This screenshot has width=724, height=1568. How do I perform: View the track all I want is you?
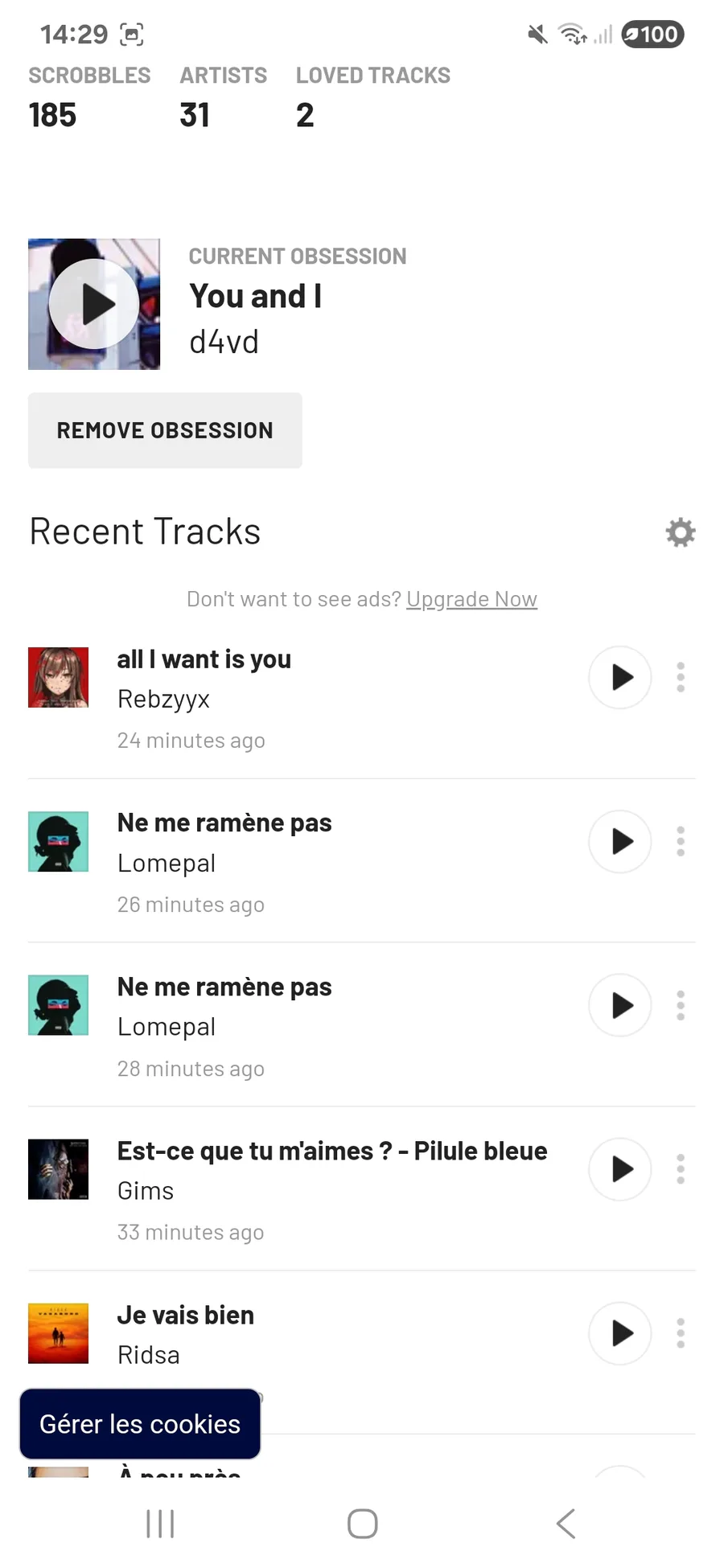click(x=204, y=659)
